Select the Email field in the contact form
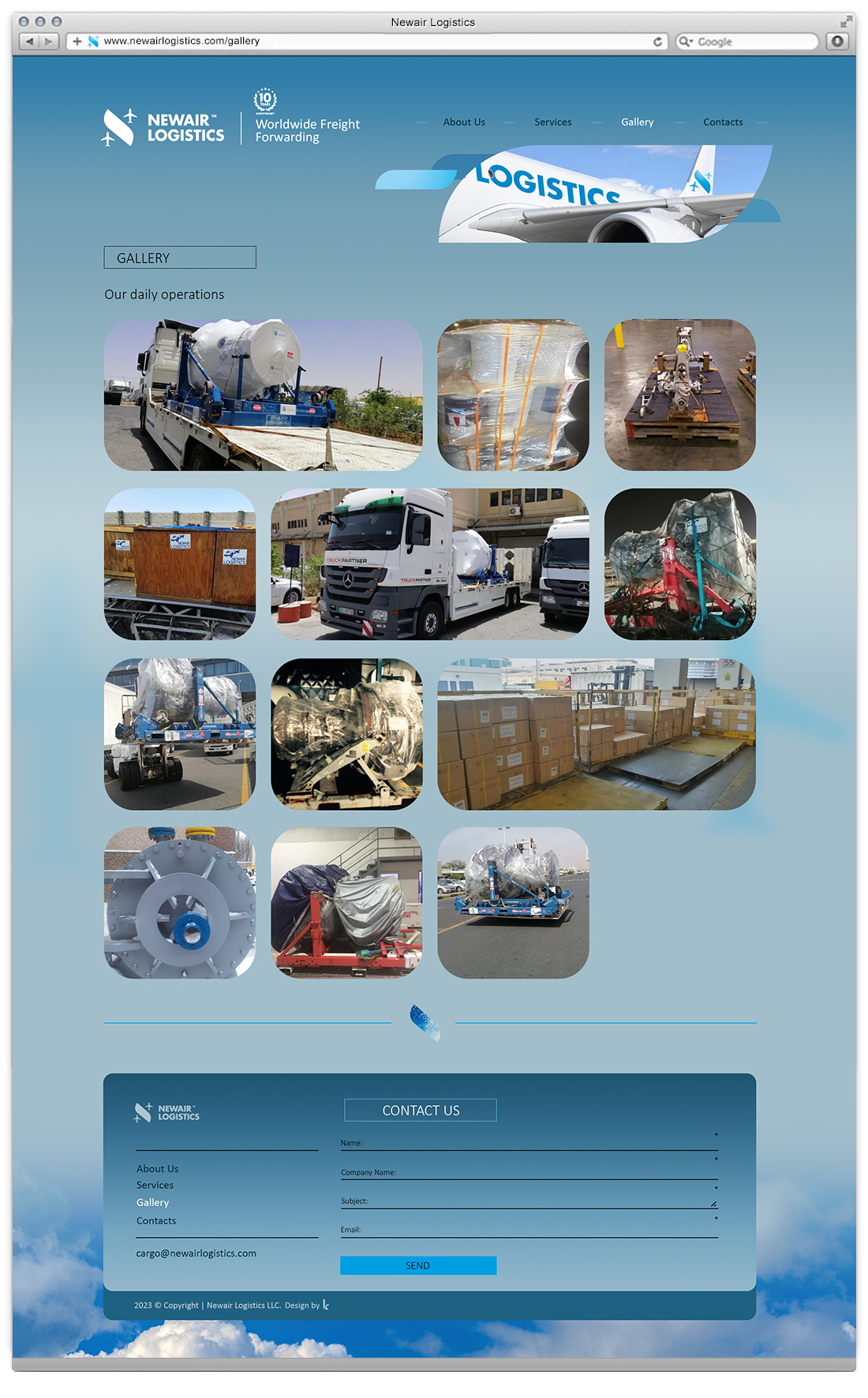 point(537,1230)
